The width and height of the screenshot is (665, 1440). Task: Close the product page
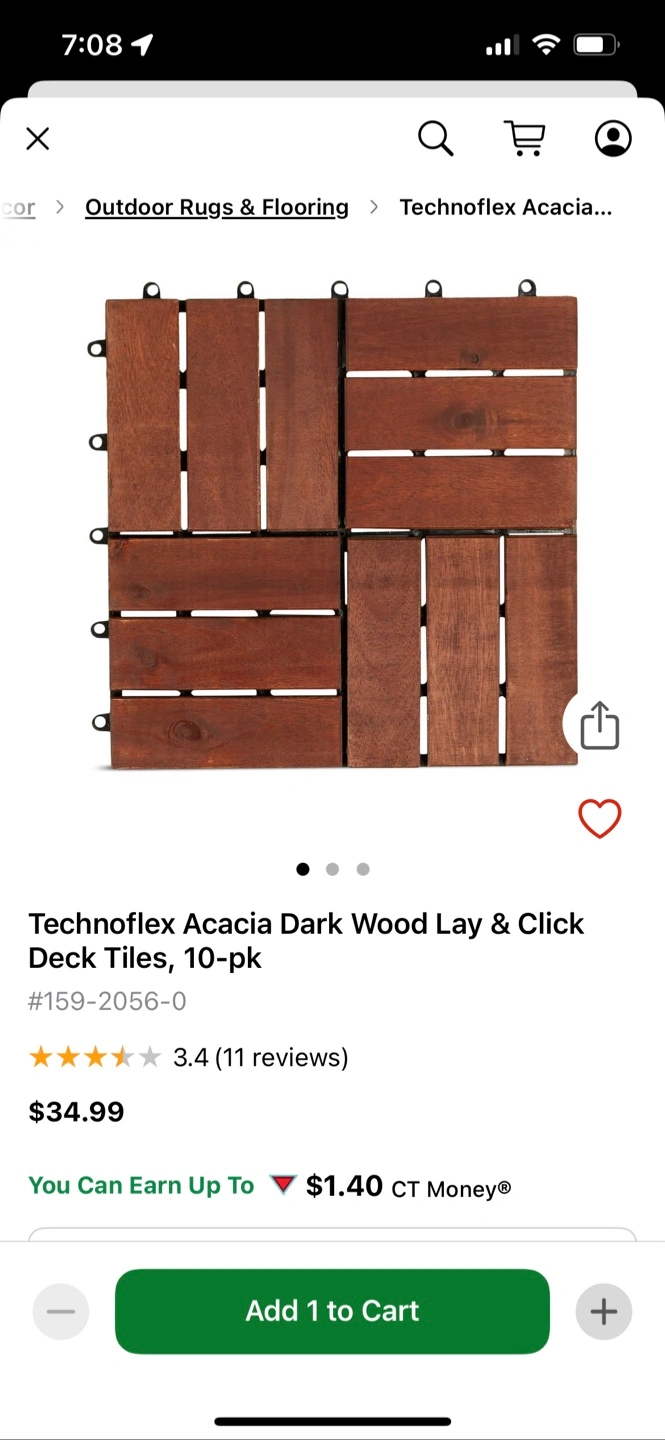click(x=38, y=139)
